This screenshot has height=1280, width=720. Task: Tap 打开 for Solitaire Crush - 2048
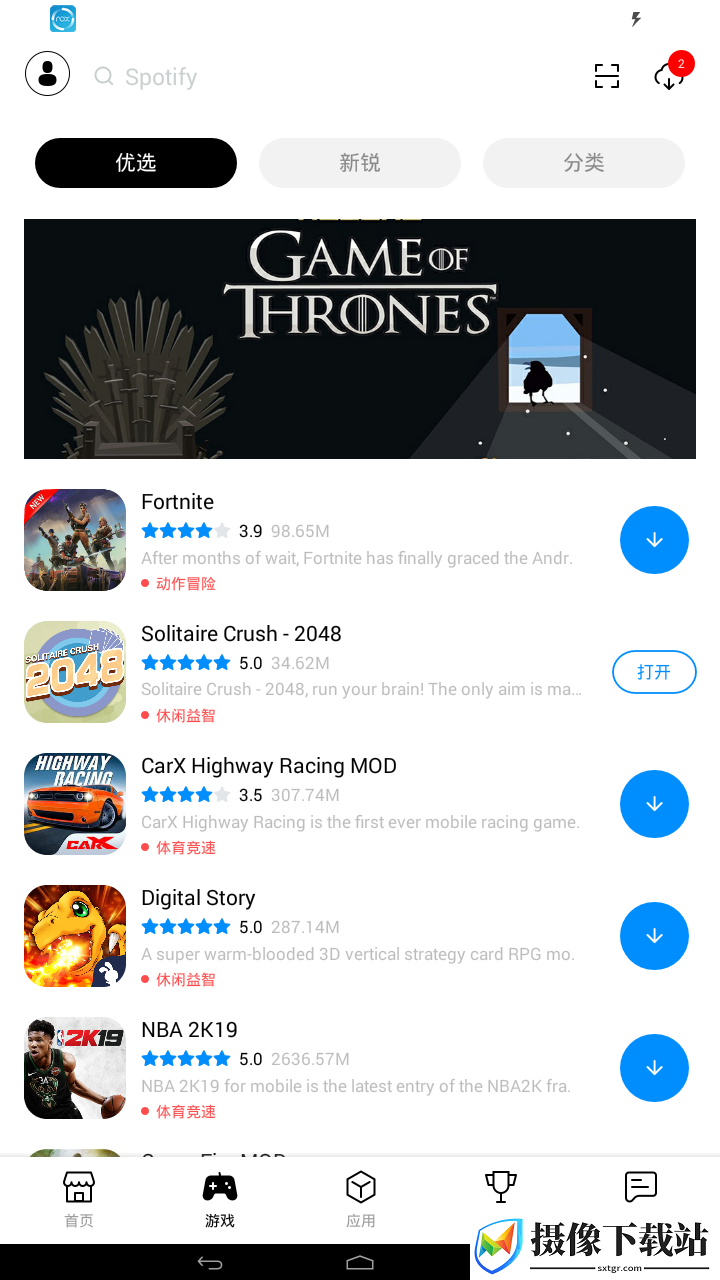click(x=654, y=672)
